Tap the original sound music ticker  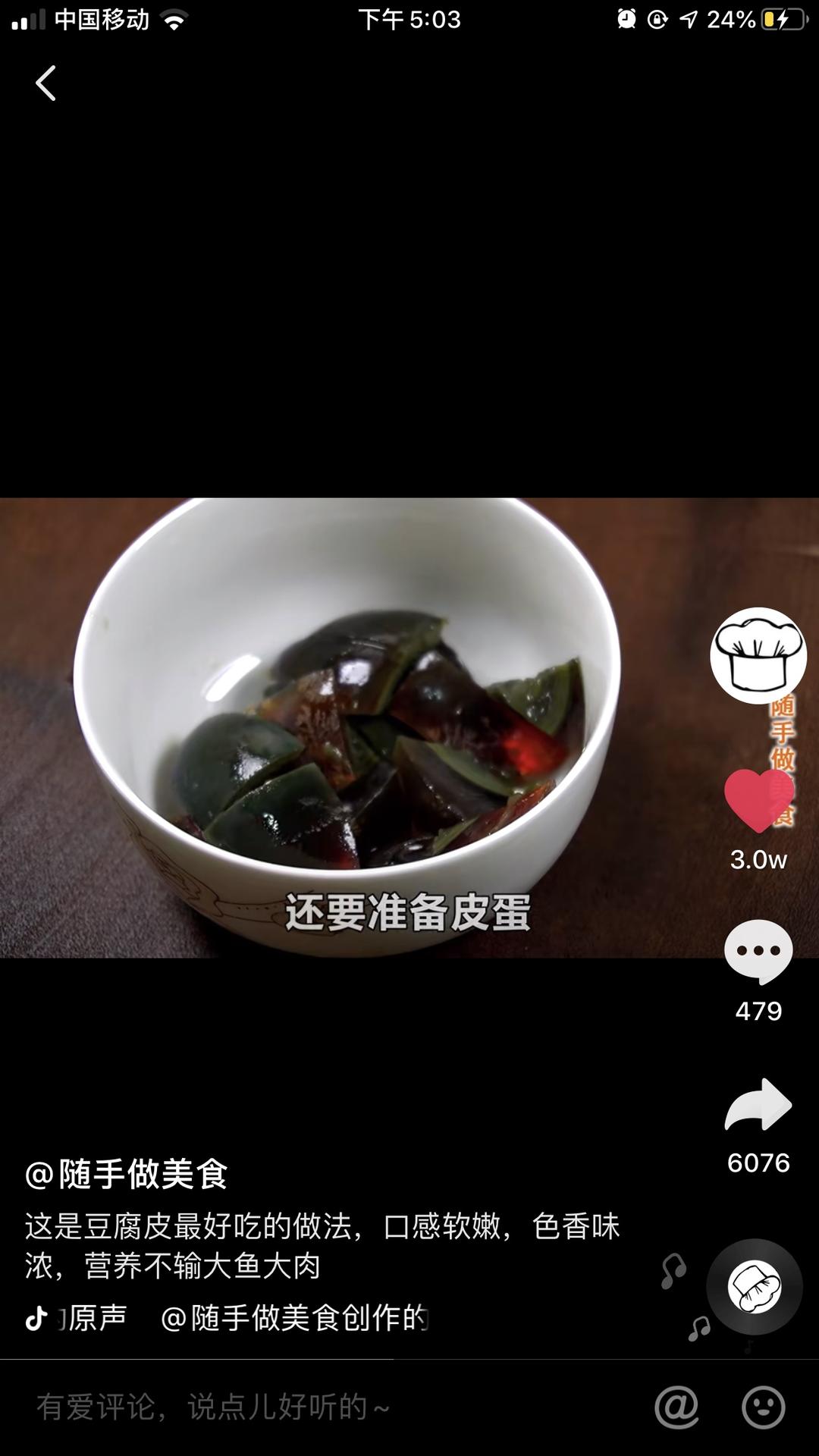coord(243,1319)
